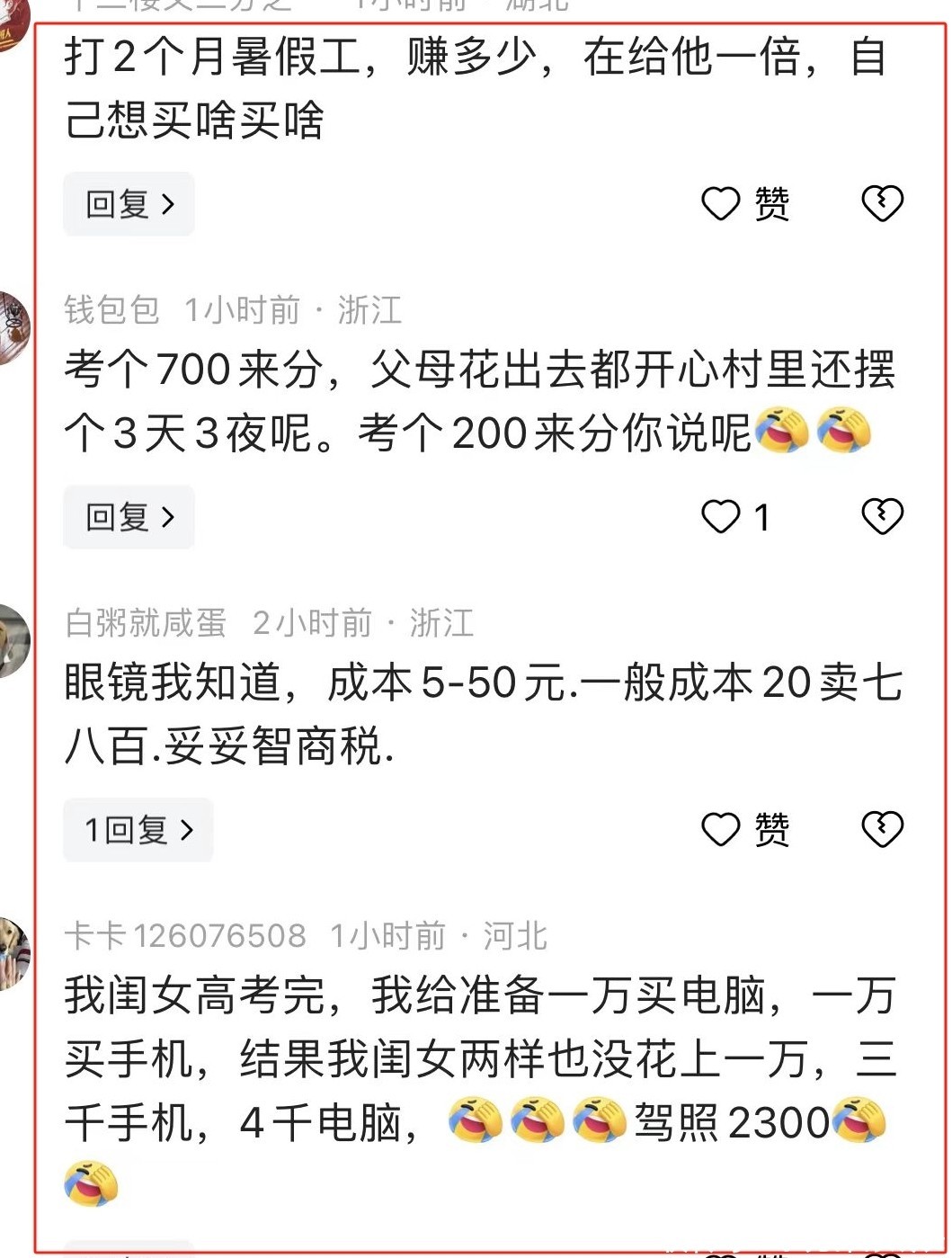This screenshot has height=1258, width=952.
Task: Like 钱包包's comment with 1 like
Action: click(x=721, y=517)
